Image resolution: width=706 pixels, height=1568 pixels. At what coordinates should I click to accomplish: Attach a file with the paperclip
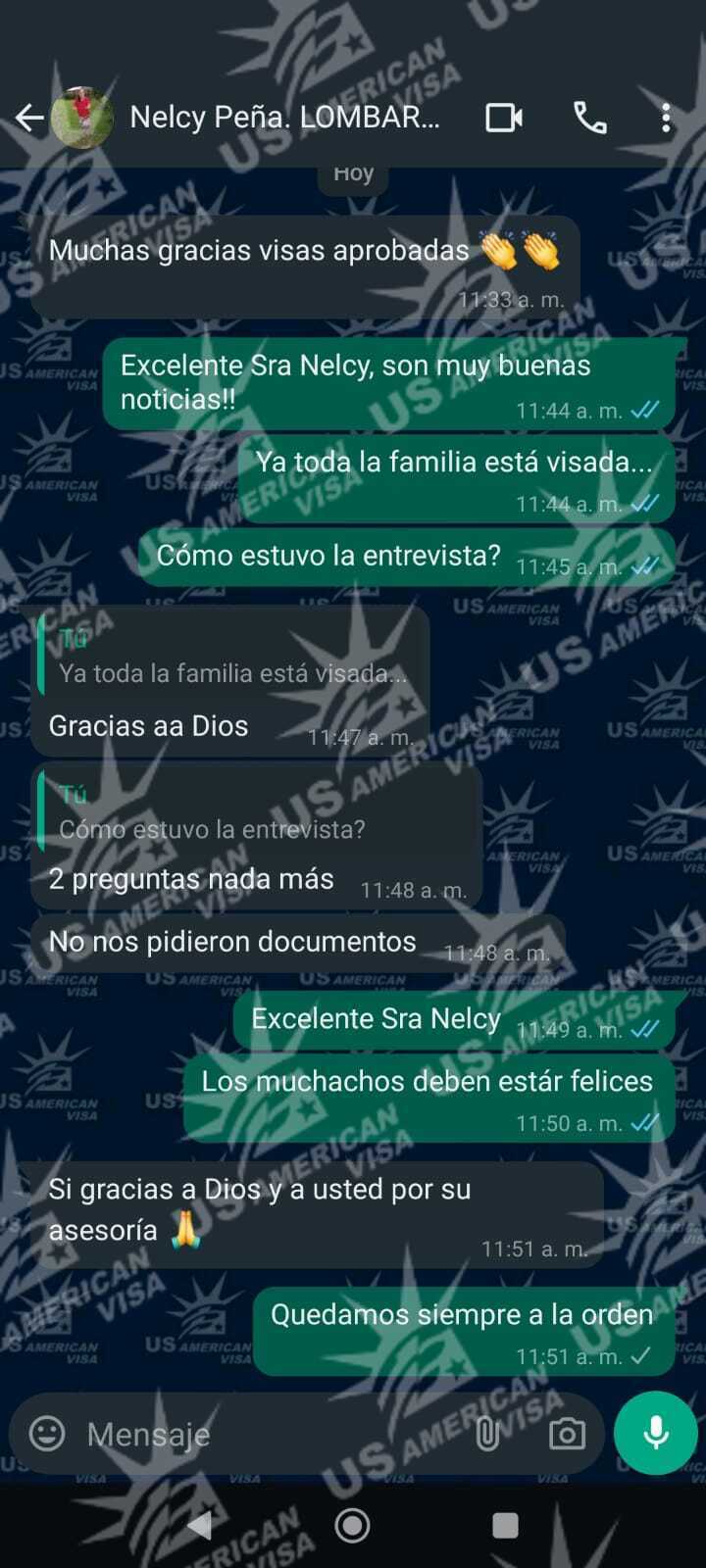(486, 1434)
